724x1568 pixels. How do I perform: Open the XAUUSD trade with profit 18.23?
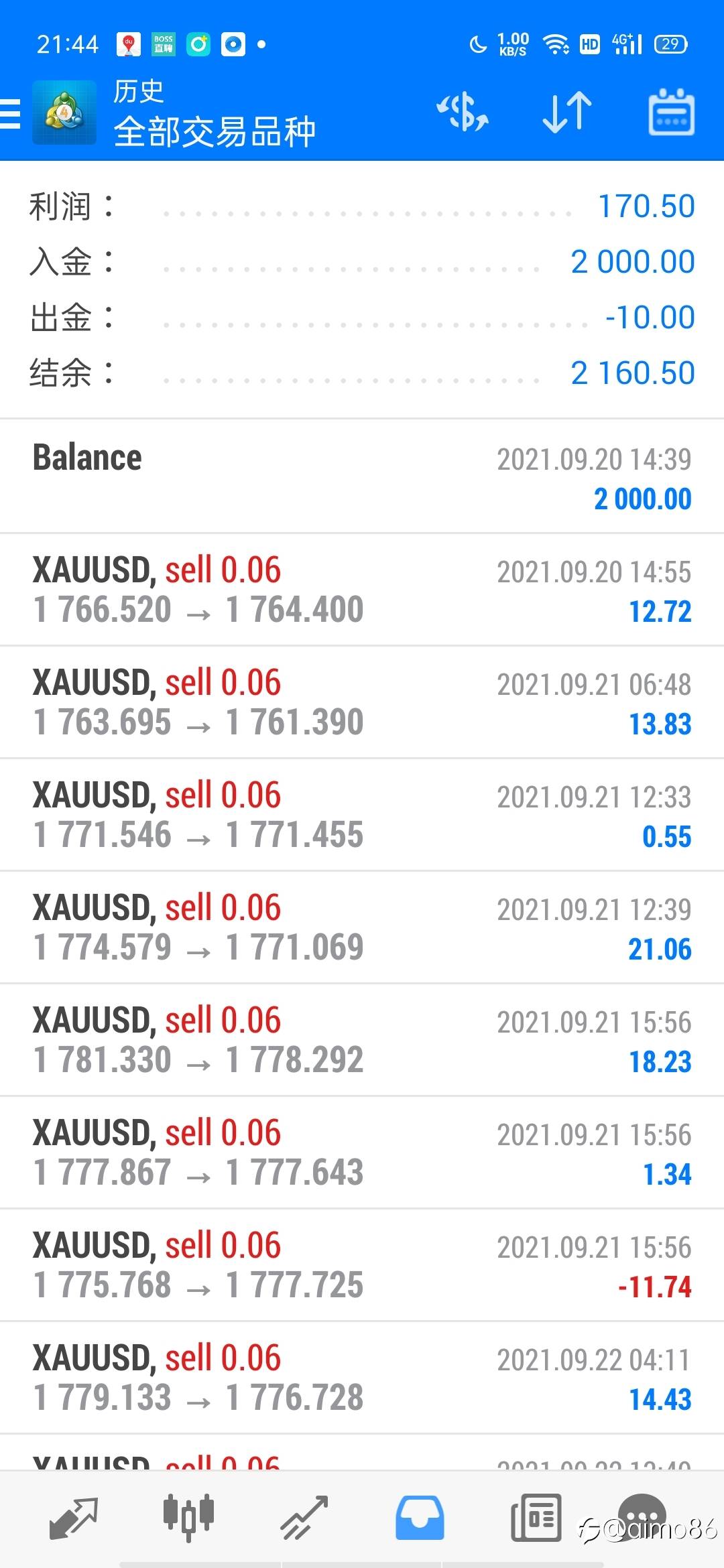pyautogui.click(x=362, y=1040)
